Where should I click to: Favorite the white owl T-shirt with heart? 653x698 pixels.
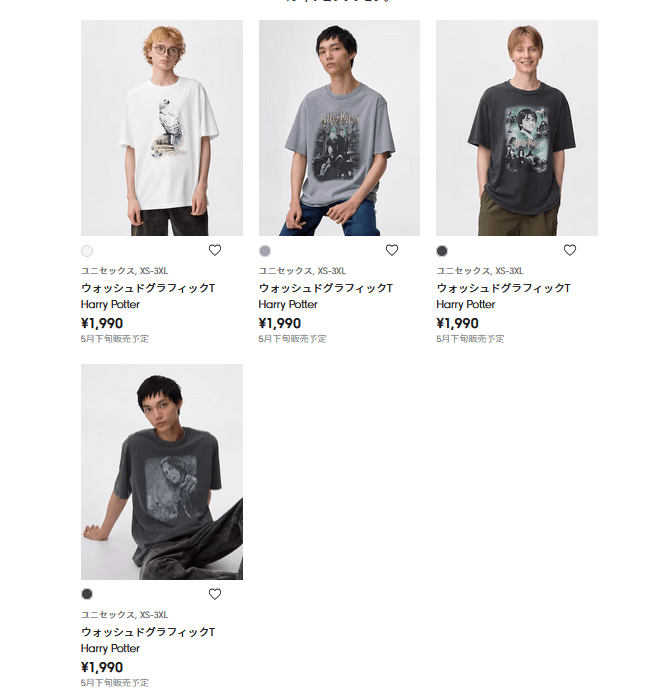tap(214, 250)
